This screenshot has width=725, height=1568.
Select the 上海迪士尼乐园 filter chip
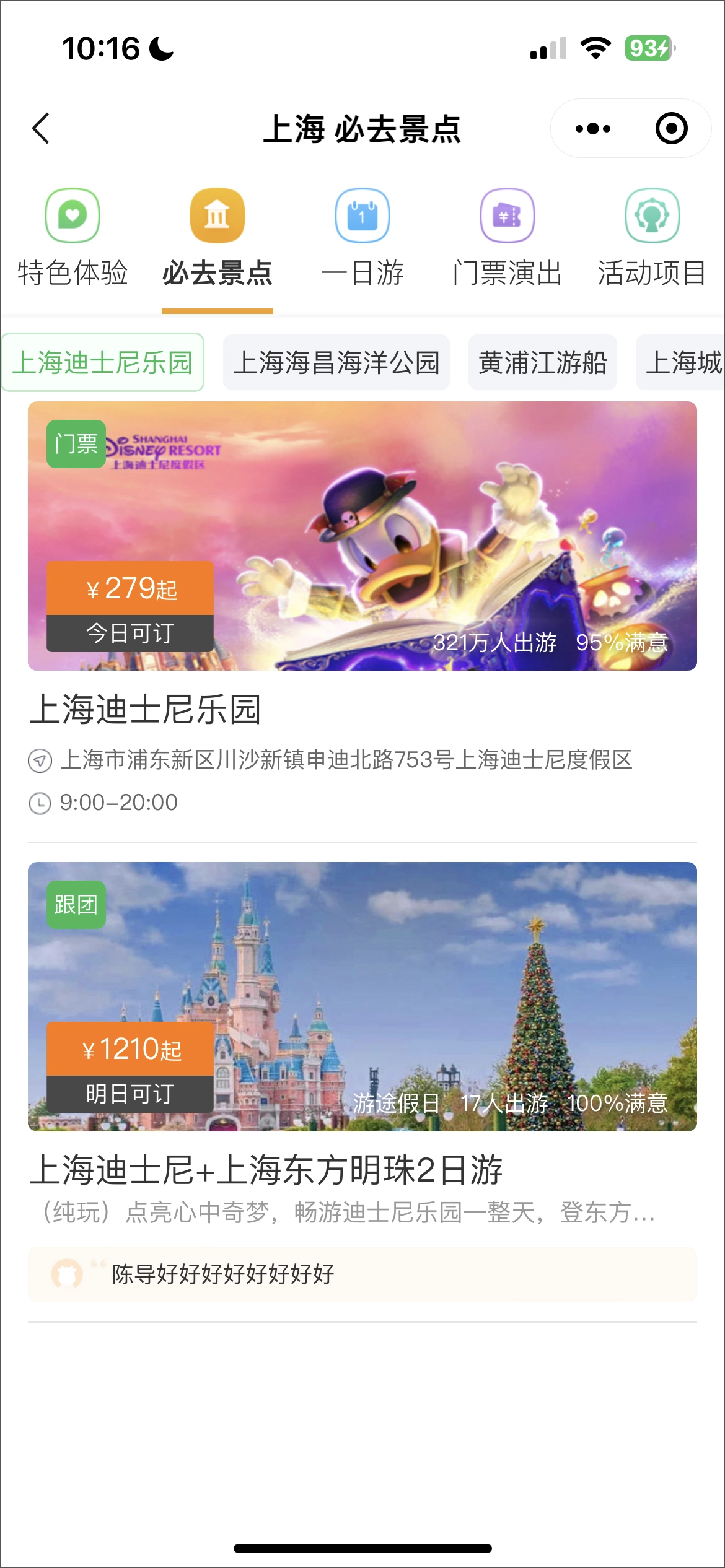coord(103,362)
